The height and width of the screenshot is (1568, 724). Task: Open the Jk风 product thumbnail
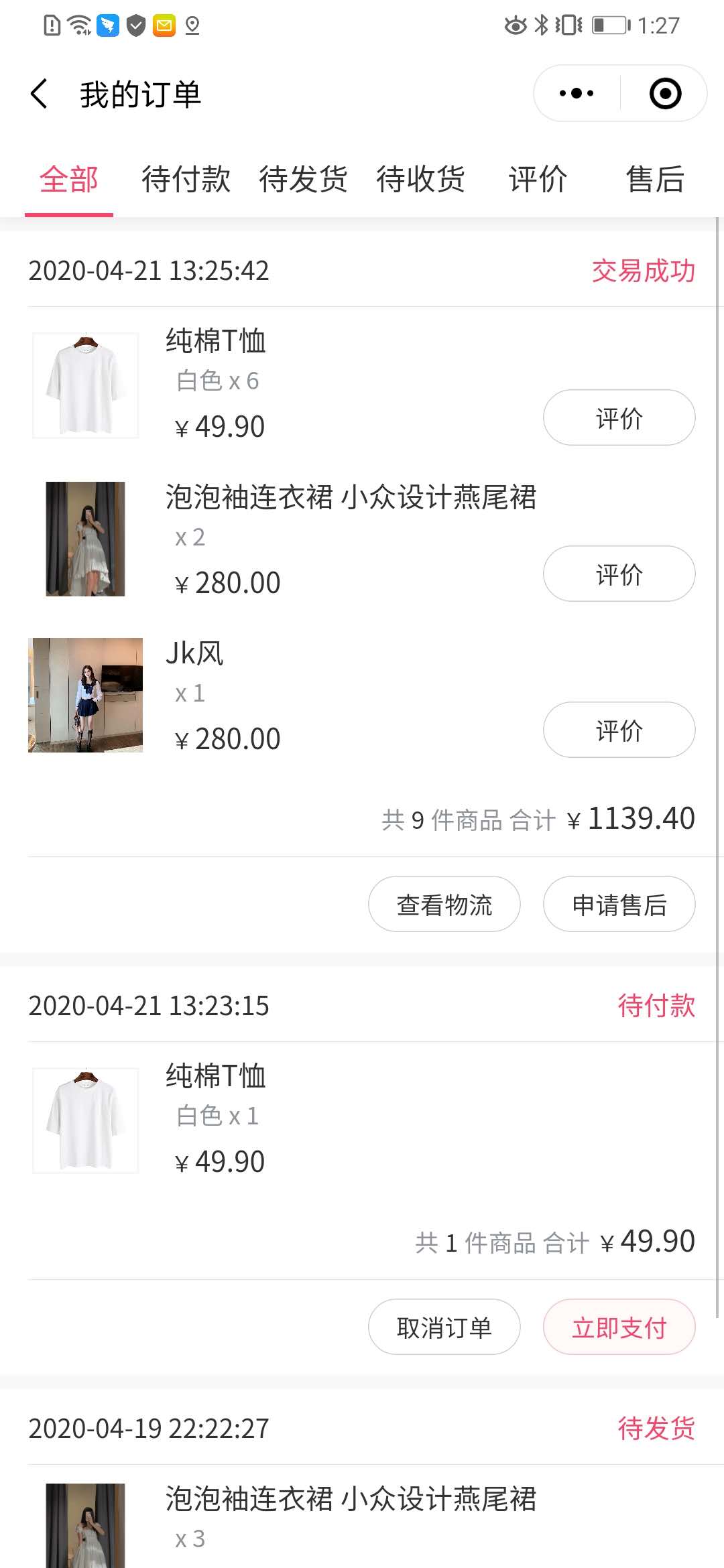pyautogui.click(x=85, y=695)
